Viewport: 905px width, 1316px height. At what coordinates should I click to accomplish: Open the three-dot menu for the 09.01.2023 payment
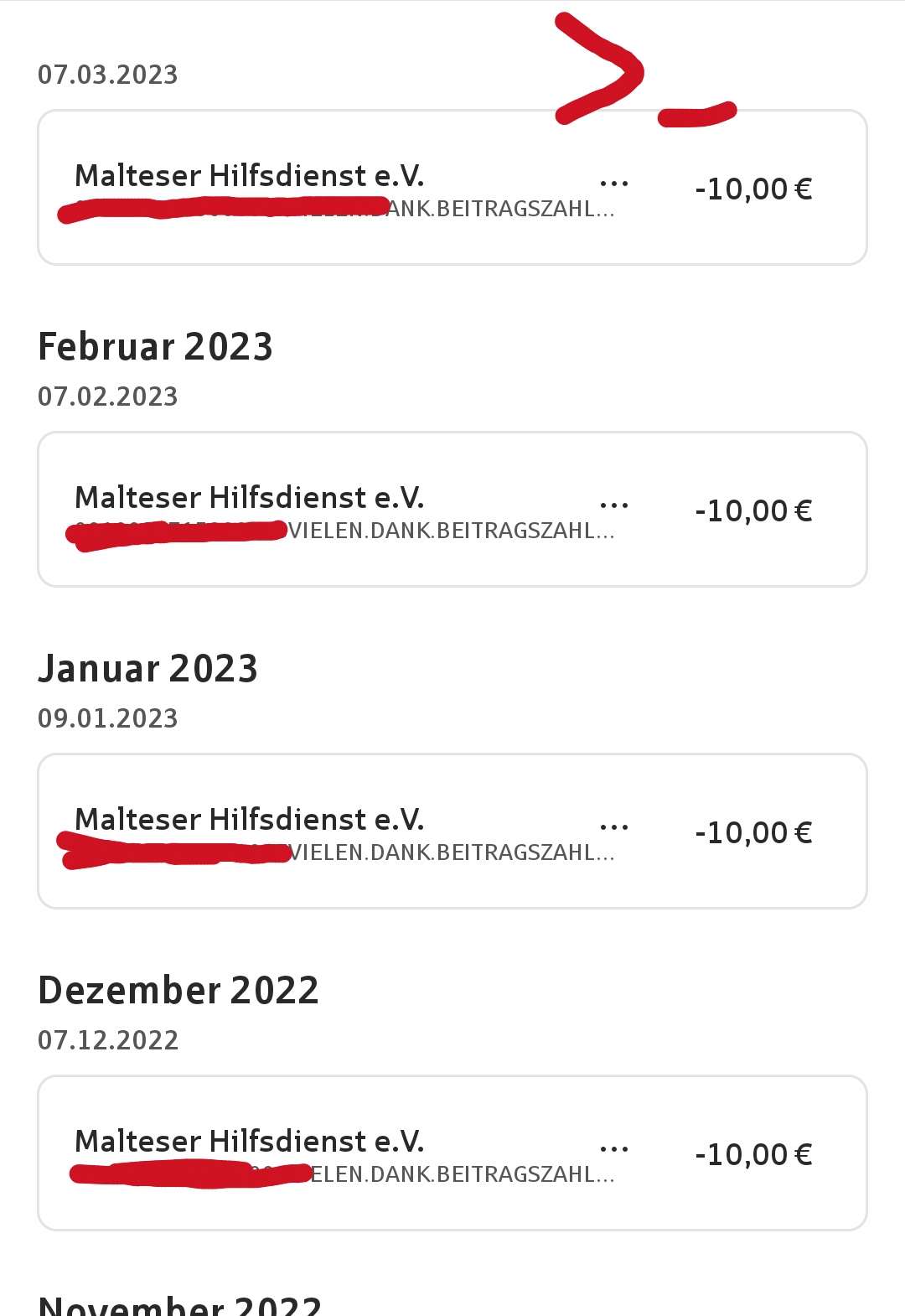pos(614,827)
